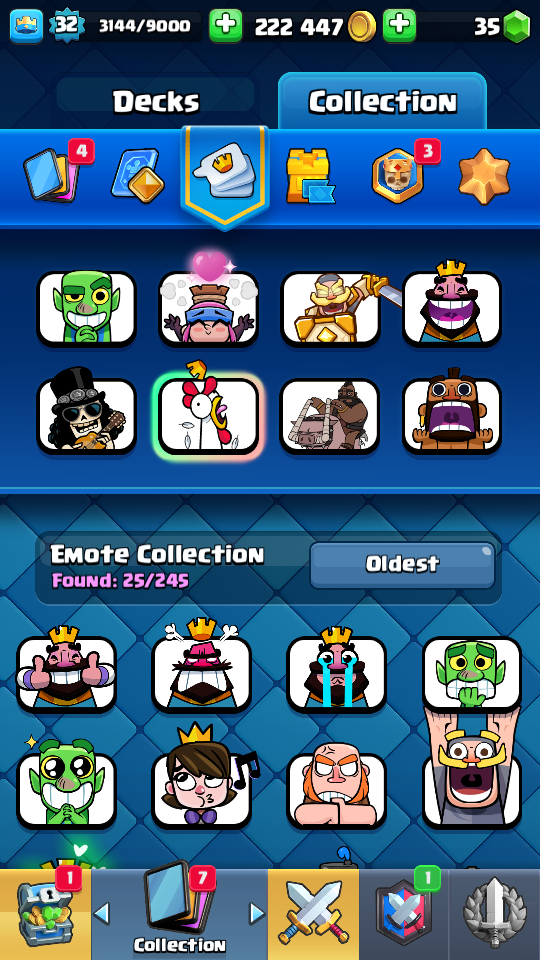Open the shop chest tab

[x=45, y=914]
